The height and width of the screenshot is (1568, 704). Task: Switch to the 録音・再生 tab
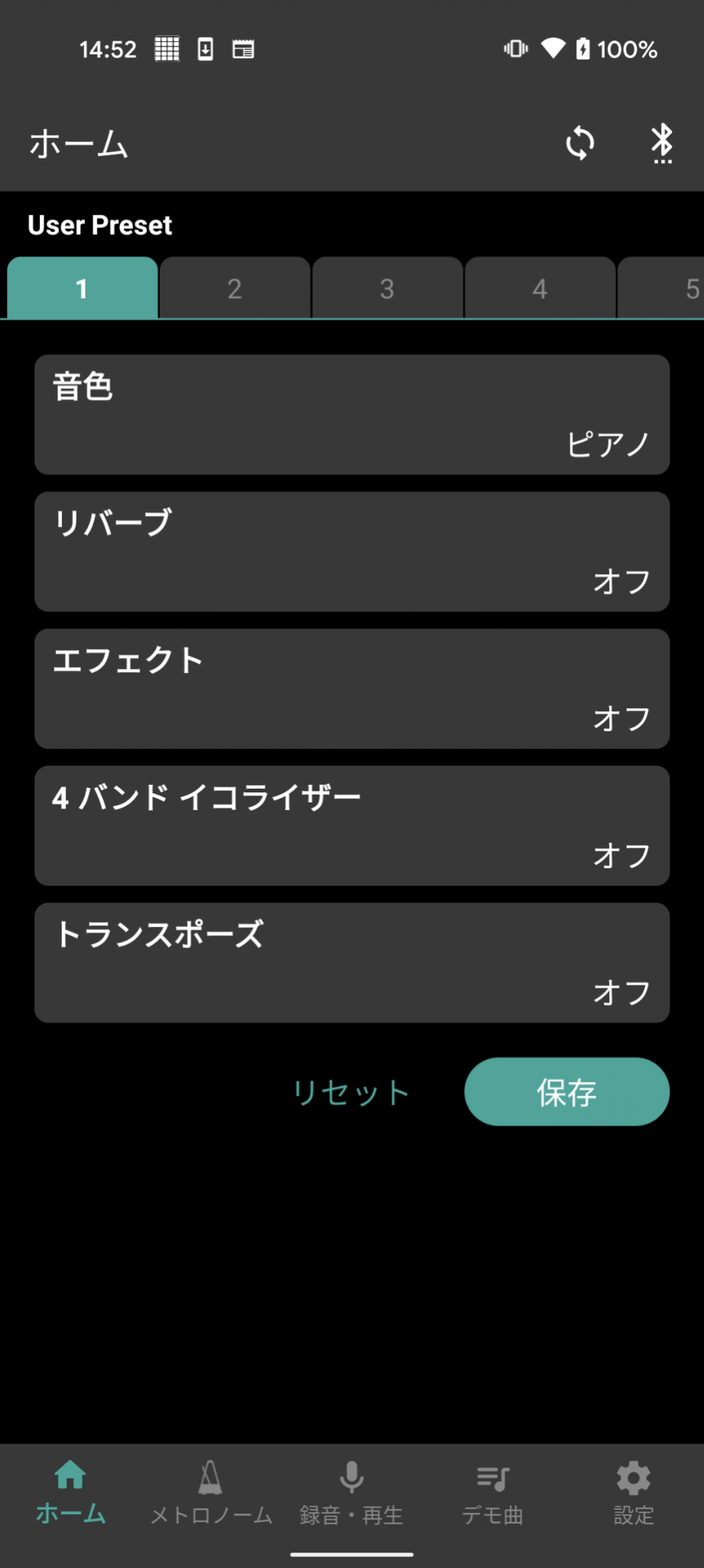coord(352,1493)
